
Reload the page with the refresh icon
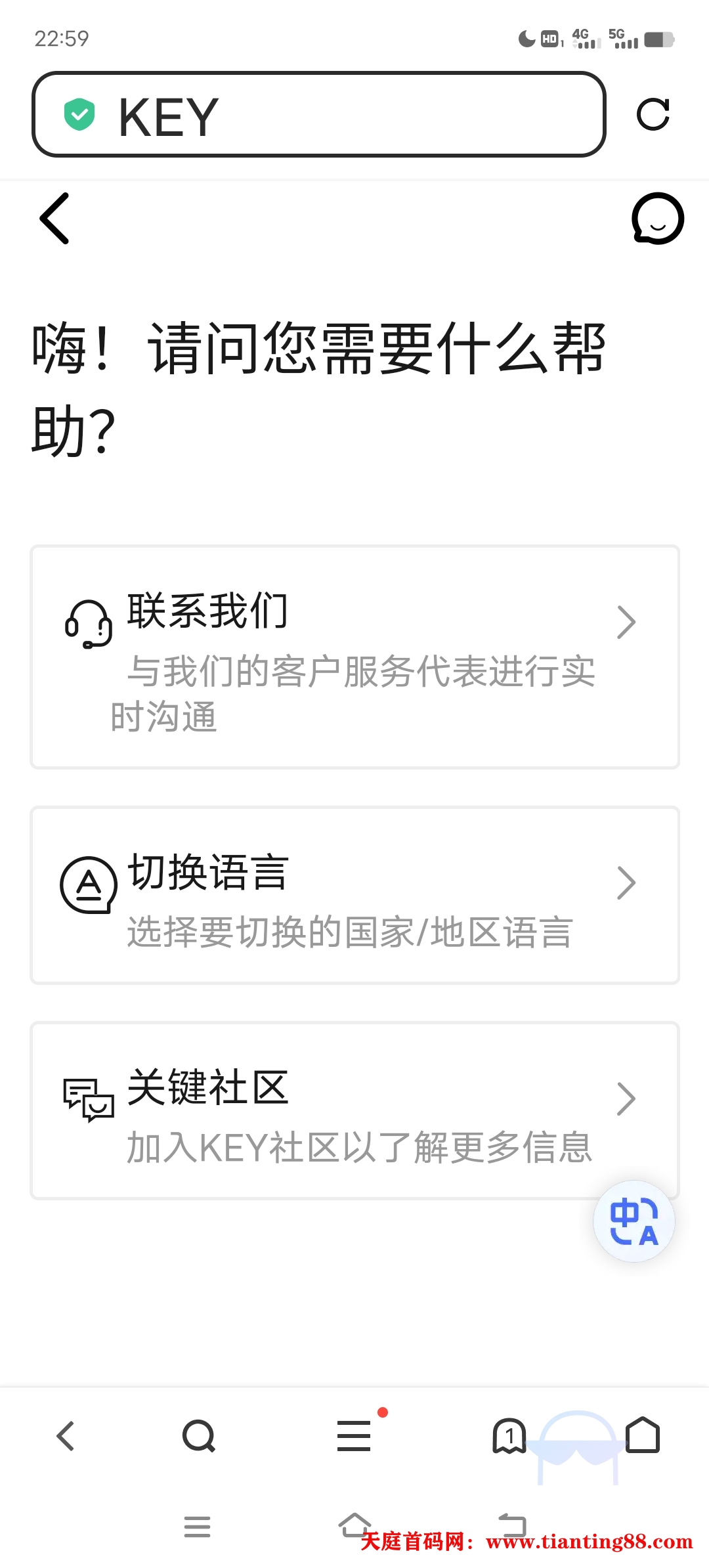(x=653, y=114)
